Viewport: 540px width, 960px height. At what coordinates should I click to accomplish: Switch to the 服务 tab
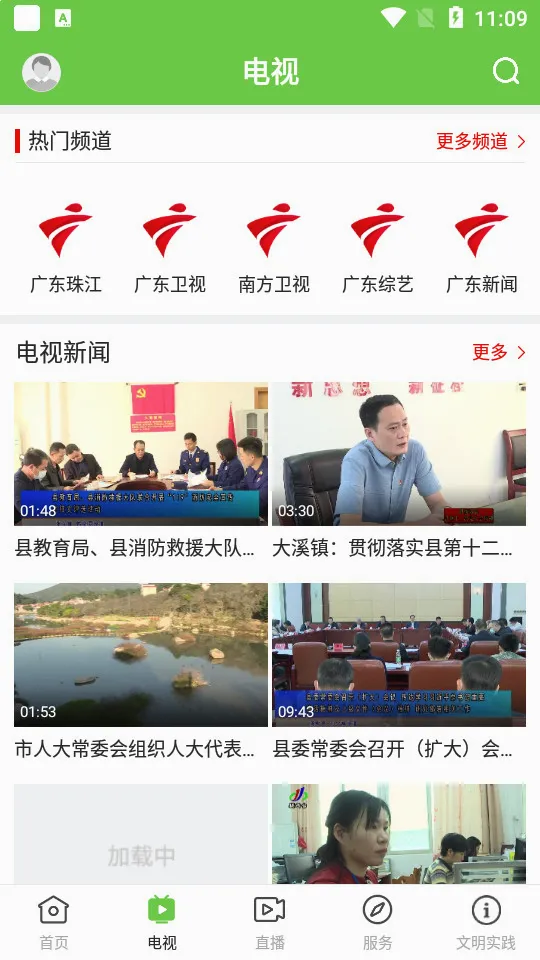tap(378, 923)
